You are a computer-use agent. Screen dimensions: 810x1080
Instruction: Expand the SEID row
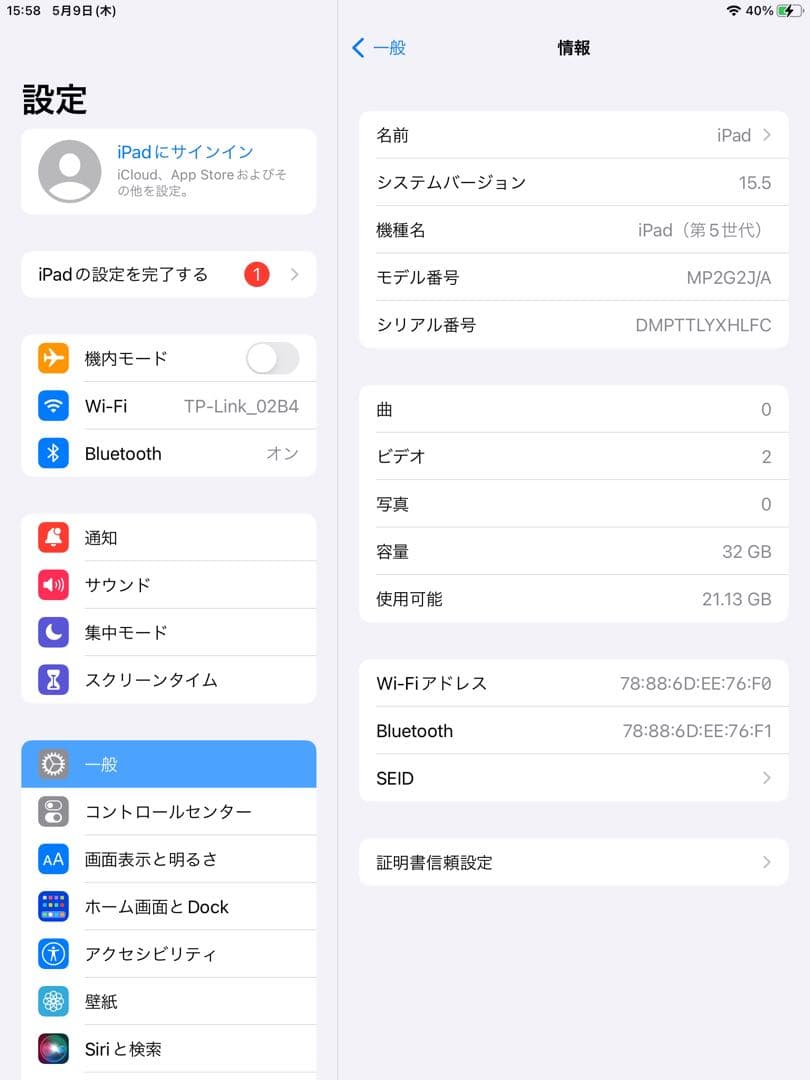click(x=573, y=778)
